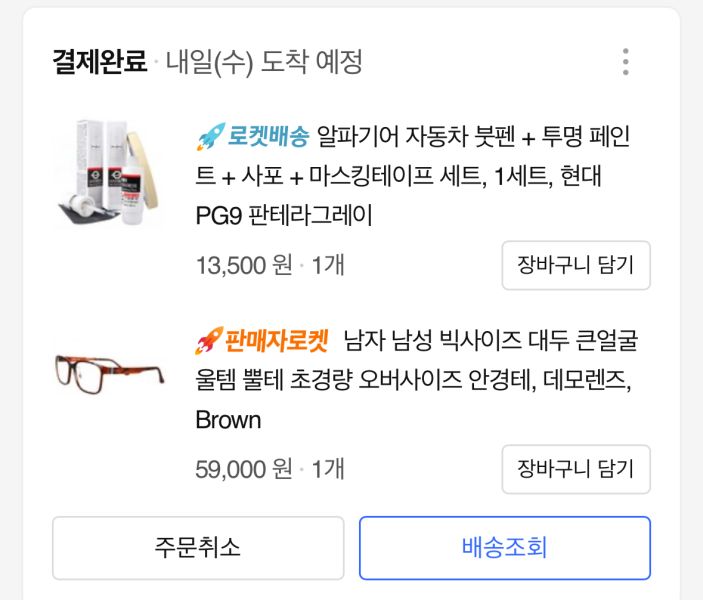Add the Brown 안경테 to cart

(575, 469)
